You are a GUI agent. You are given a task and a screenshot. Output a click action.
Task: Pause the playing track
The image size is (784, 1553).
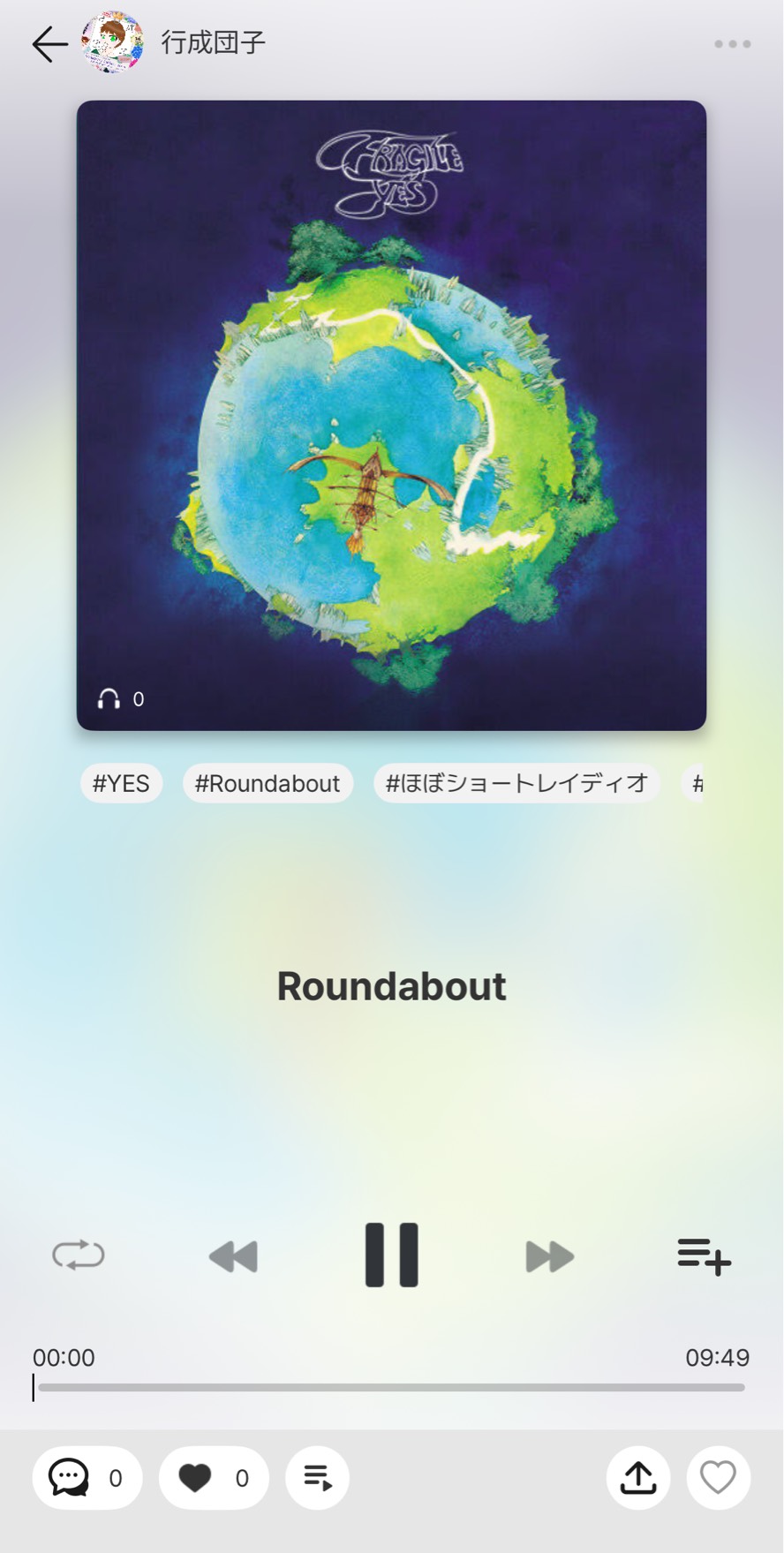(391, 1255)
